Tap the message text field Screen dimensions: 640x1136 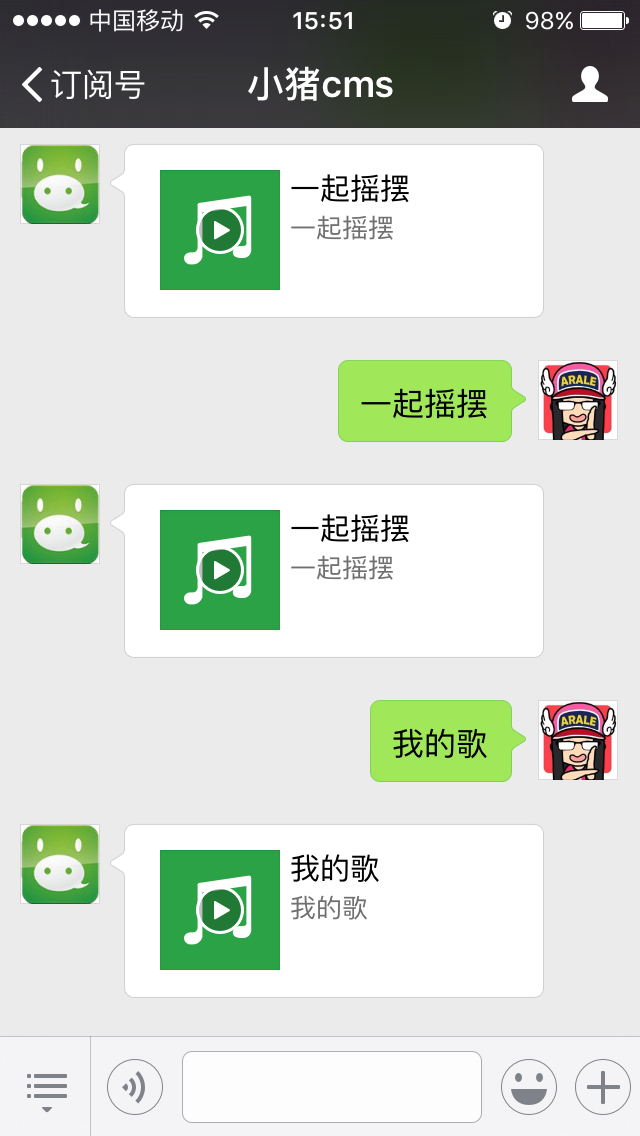[331, 1087]
